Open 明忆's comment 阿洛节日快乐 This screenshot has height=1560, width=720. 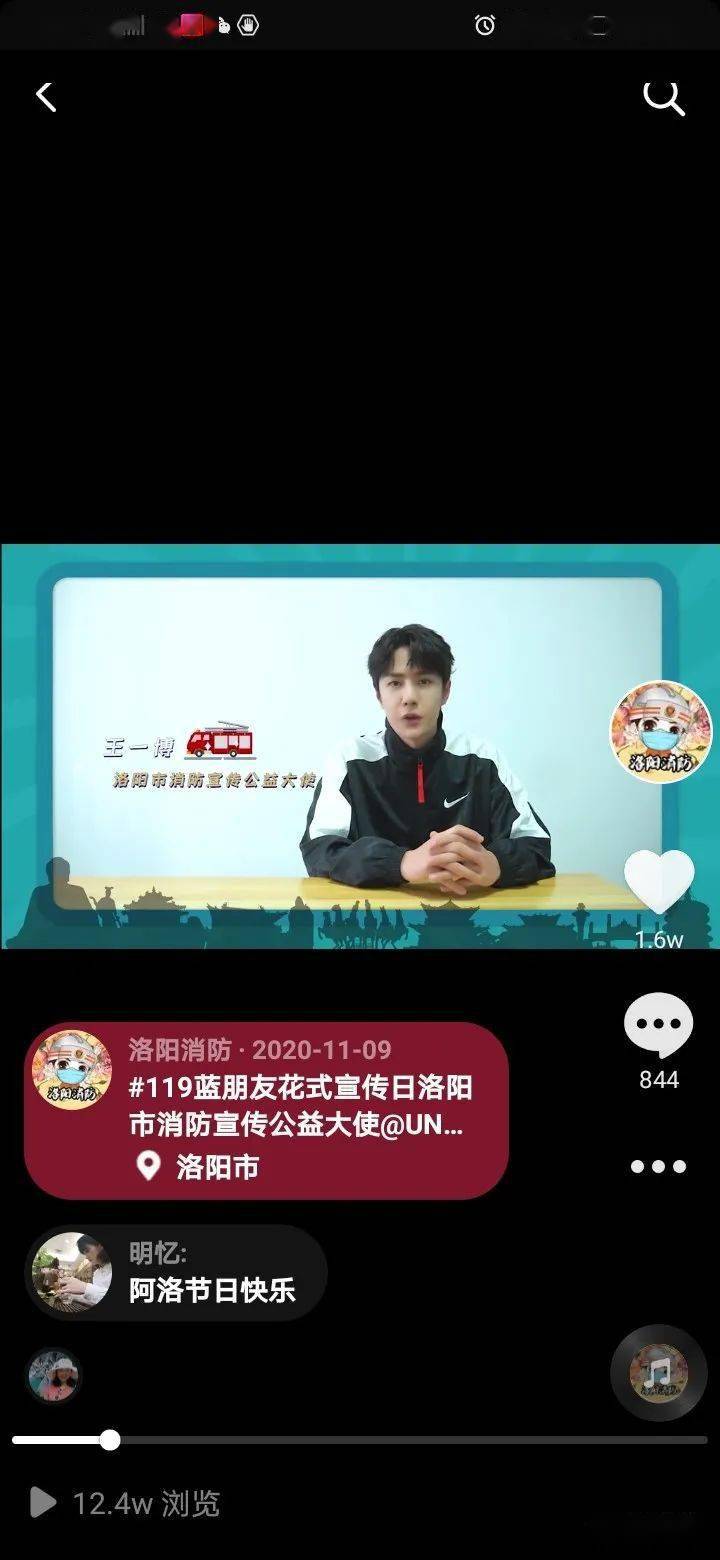coord(176,1273)
